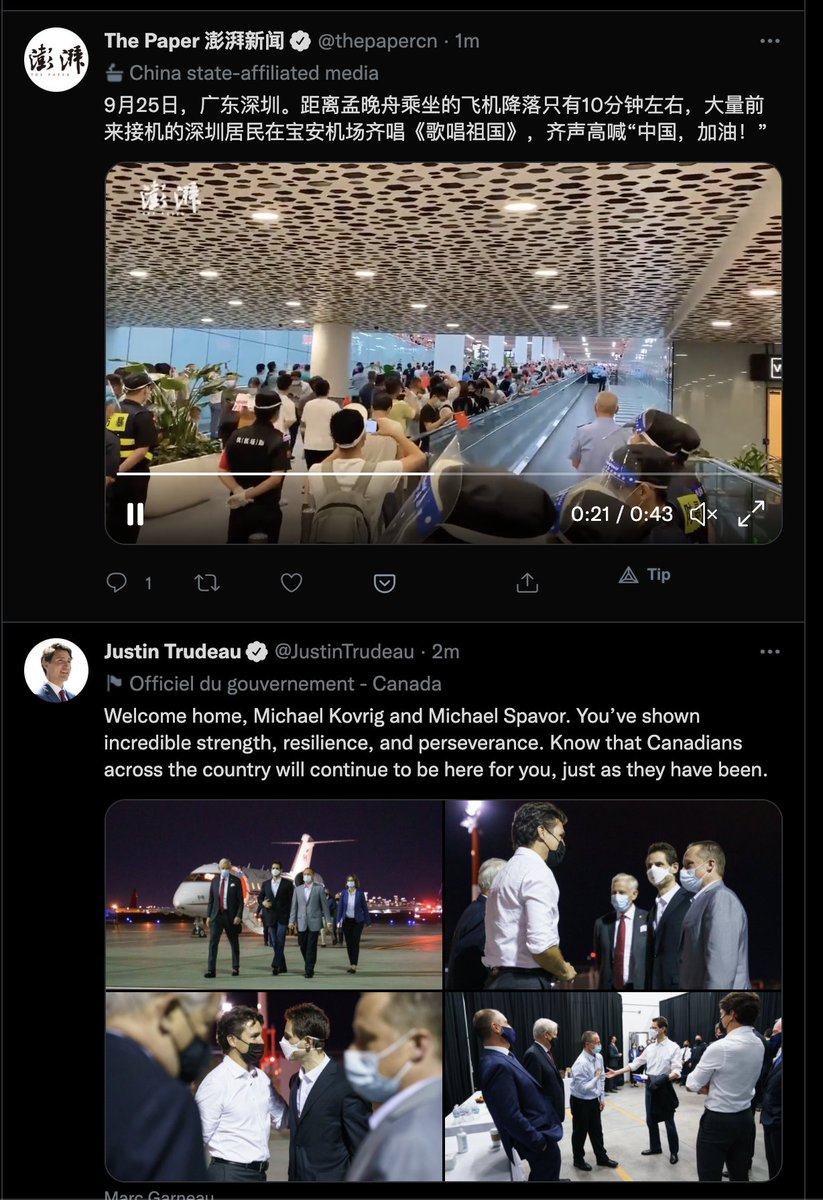View bottom-left close-up photo of masked men
Screen dimensions: 823x1200
(274, 1086)
